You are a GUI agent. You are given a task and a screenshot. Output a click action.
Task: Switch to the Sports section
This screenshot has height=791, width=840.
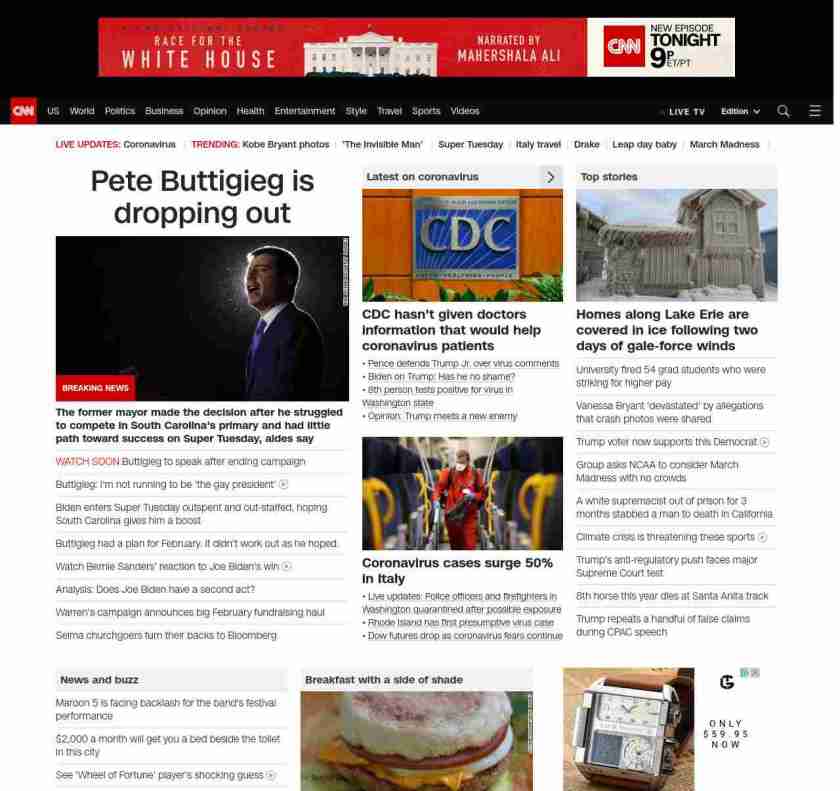coord(426,111)
